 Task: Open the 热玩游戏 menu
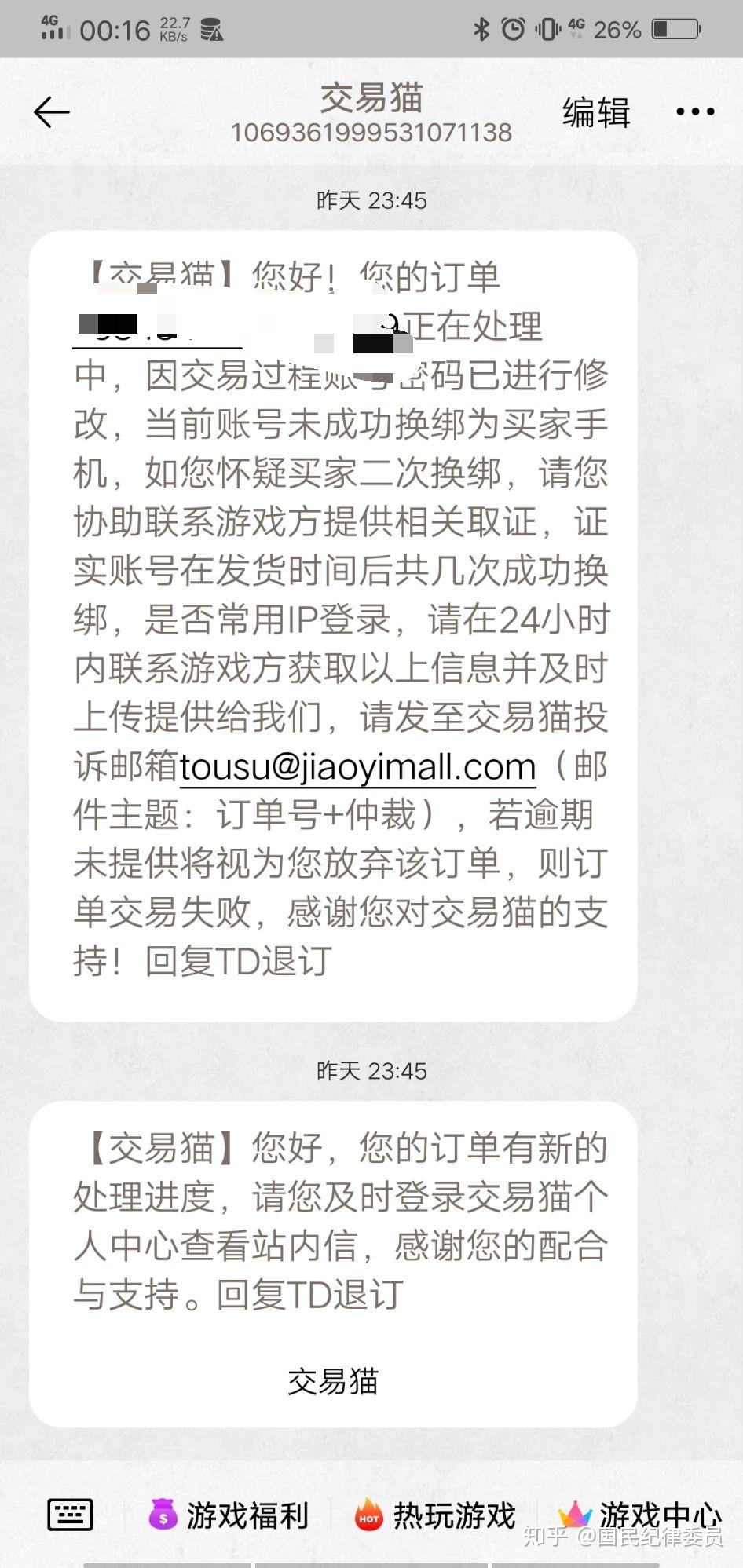435,1515
